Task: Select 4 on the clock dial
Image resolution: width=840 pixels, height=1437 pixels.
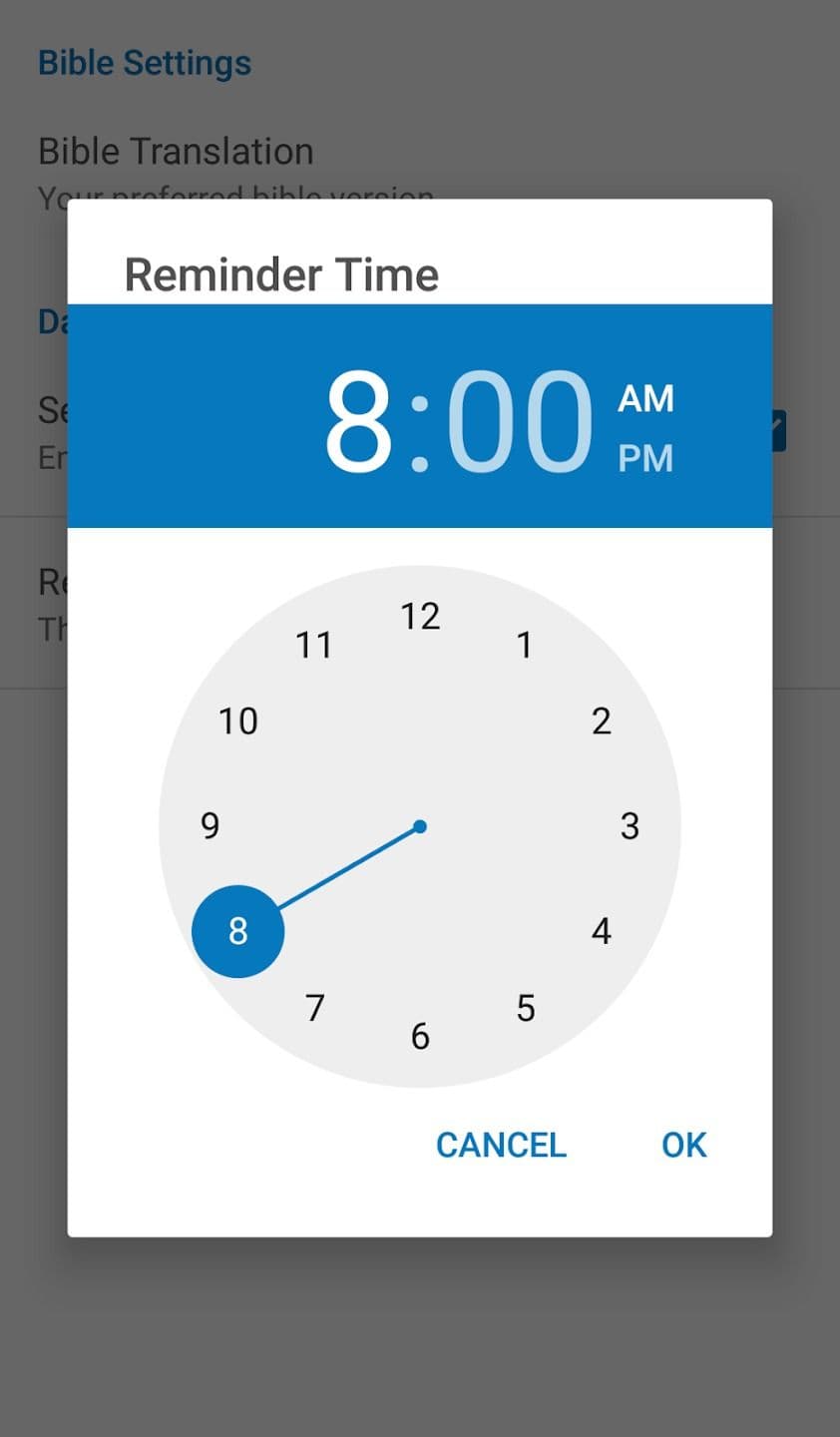Action: click(601, 931)
